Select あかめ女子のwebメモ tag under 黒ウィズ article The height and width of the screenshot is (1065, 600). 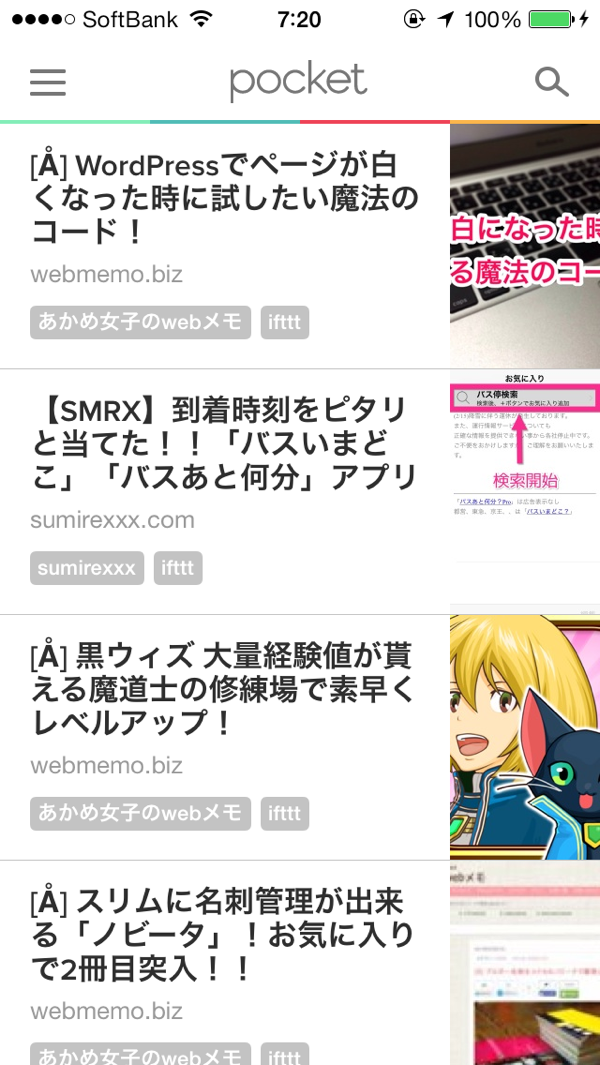coord(140,814)
